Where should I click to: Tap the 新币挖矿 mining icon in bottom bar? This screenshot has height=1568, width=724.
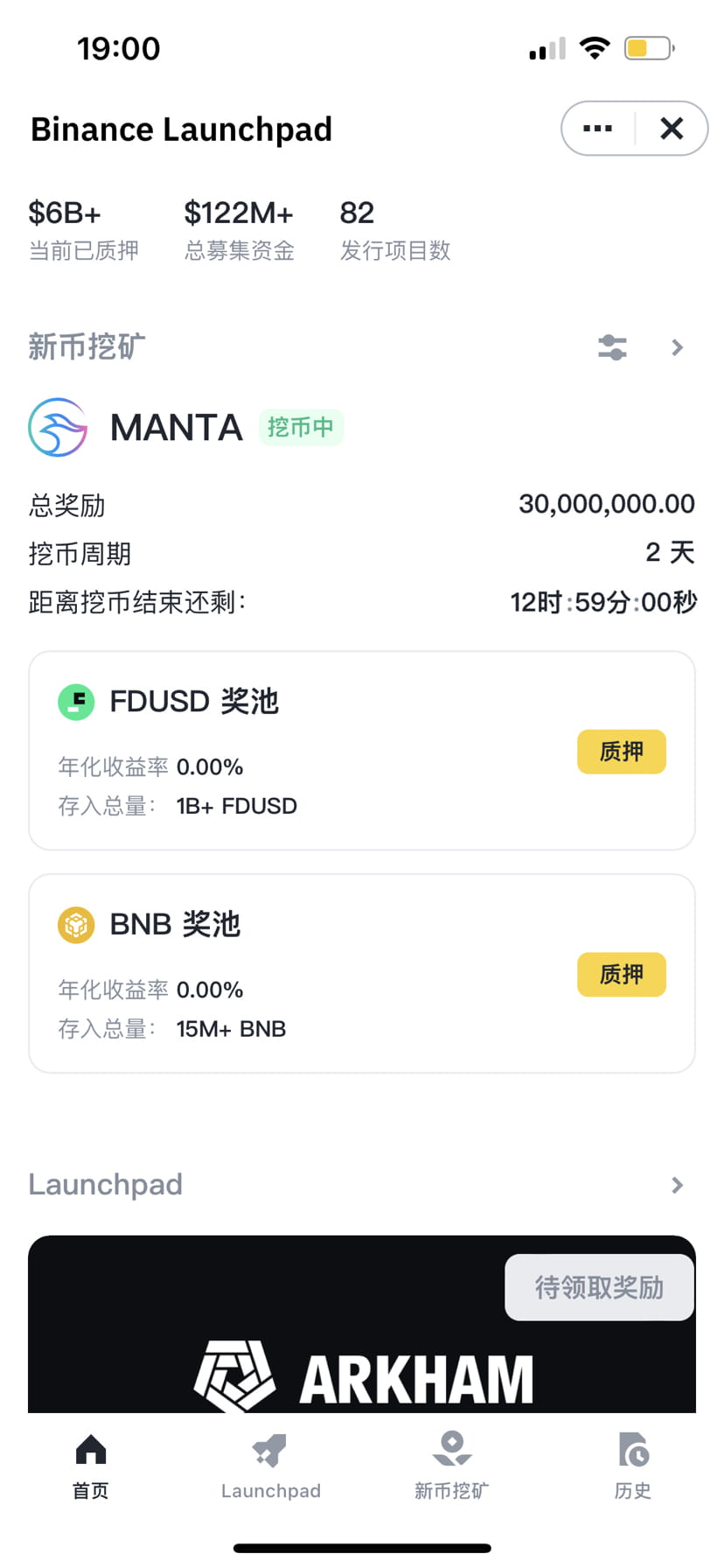[x=451, y=1448]
